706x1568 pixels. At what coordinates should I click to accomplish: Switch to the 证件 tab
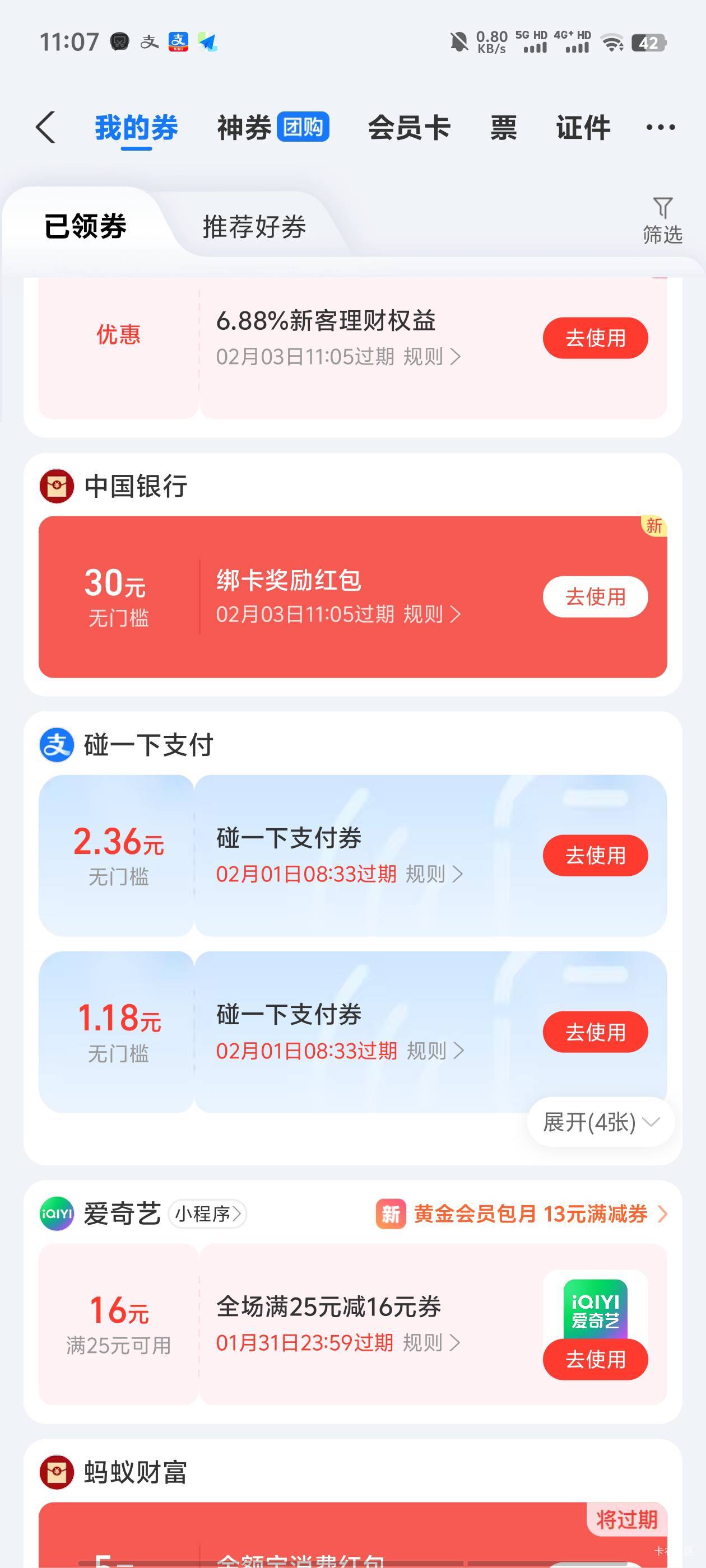click(583, 128)
